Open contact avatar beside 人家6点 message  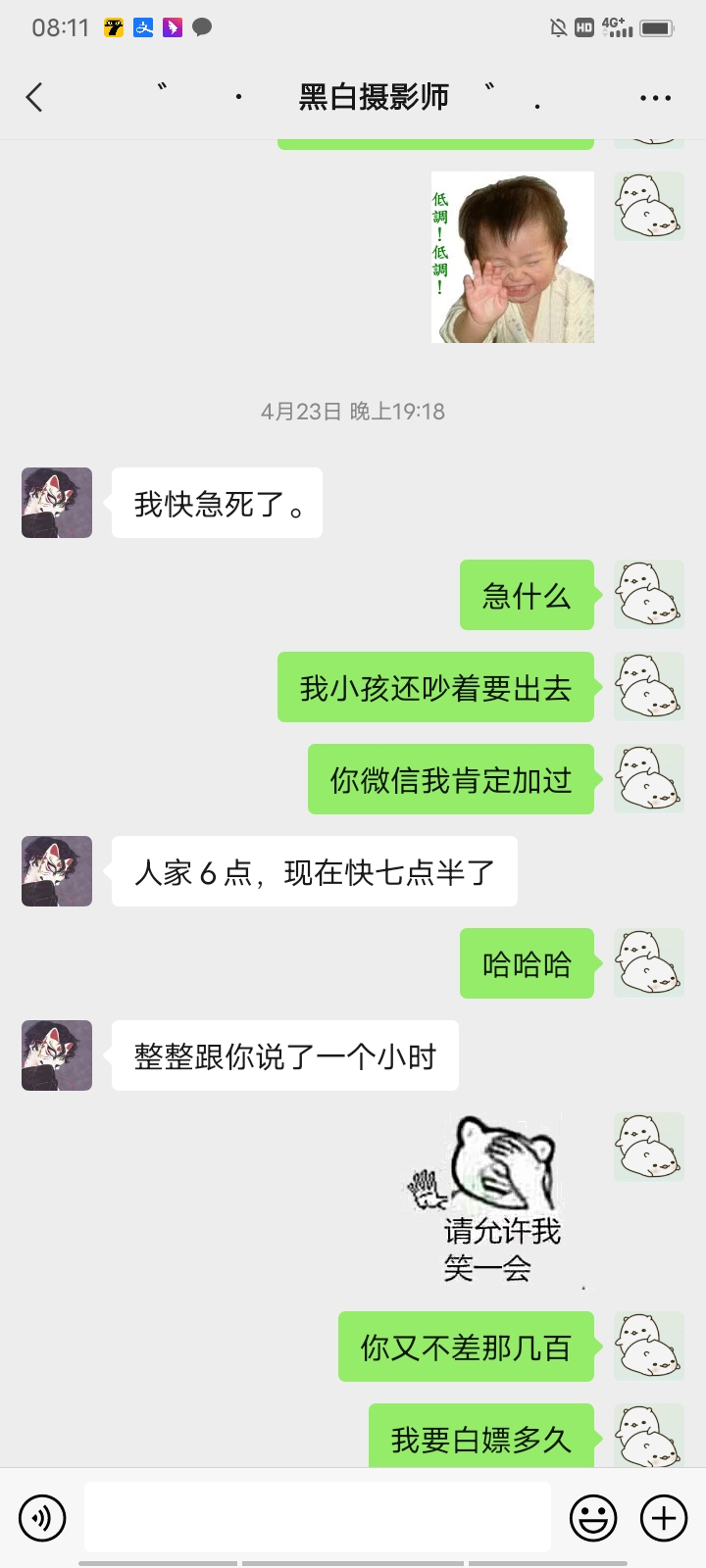[x=57, y=871]
